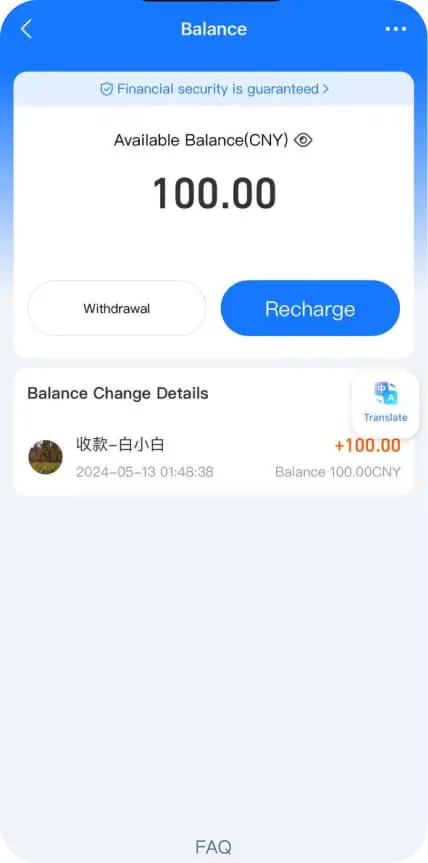
Task: Open the three-dot overflow menu
Action: 396,29
